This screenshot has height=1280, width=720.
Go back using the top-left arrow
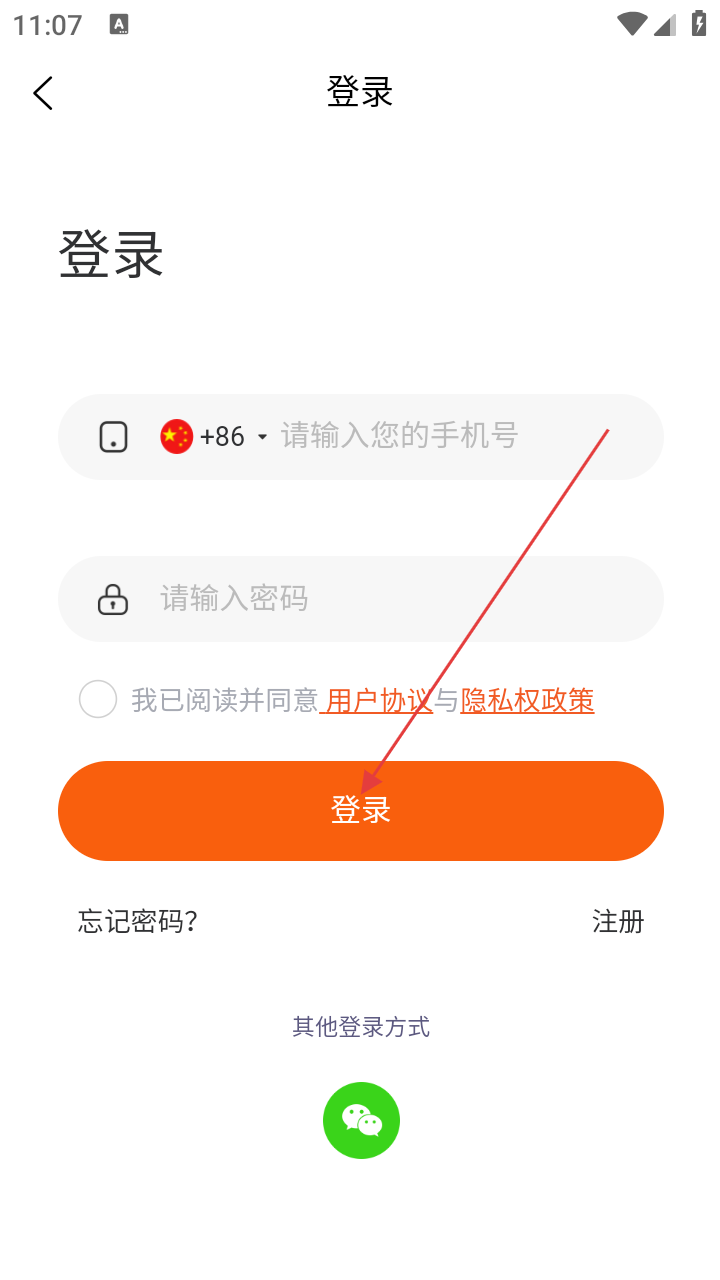pos(43,93)
